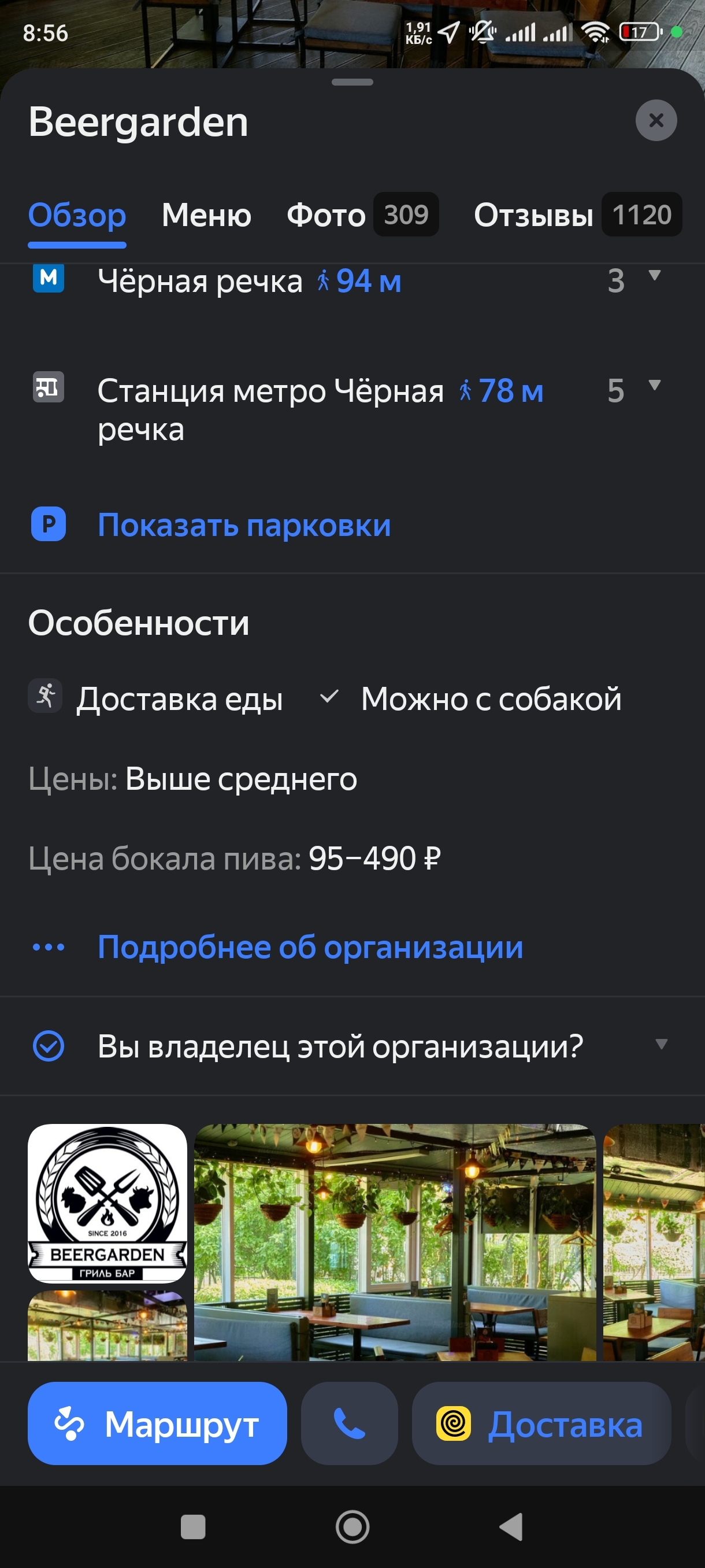
Task: Order food with Доставка button
Action: click(x=541, y=1423)
